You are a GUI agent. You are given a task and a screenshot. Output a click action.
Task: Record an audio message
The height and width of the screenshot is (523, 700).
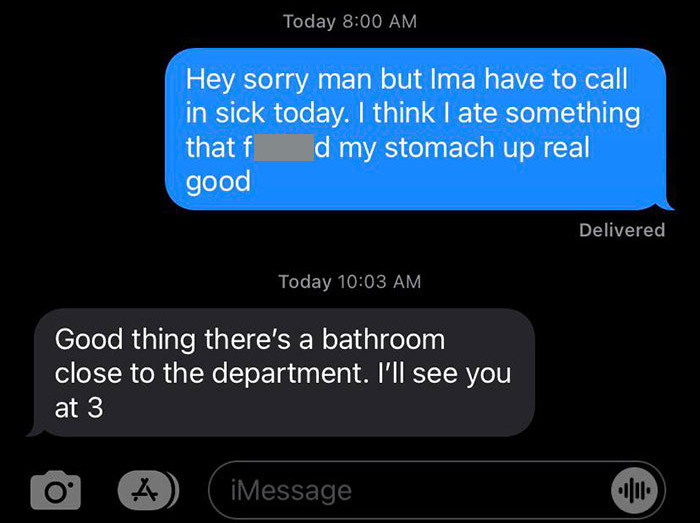click(x=635, y=490)
